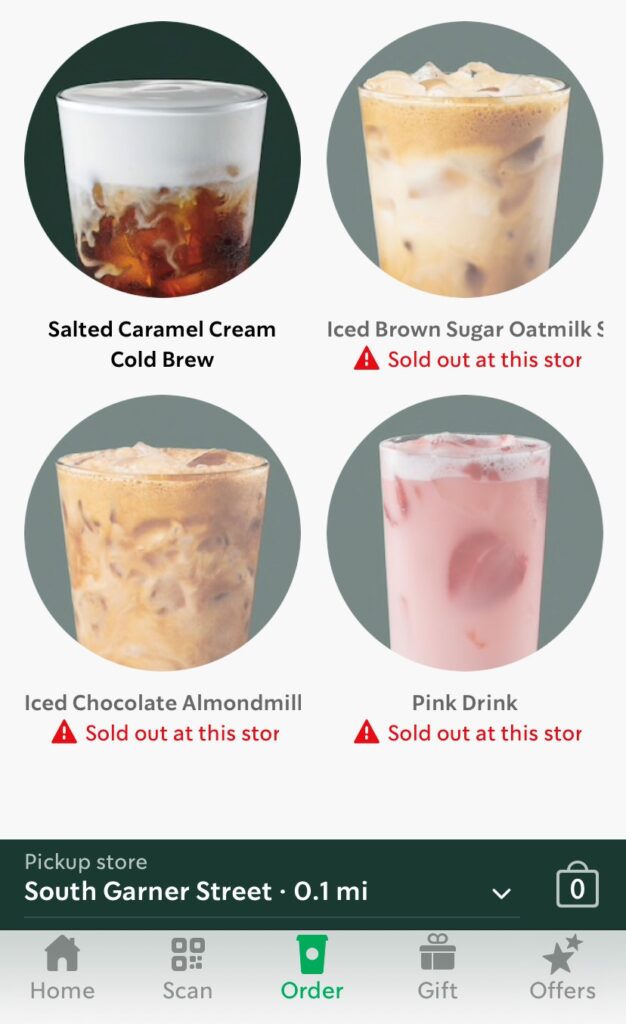Open the Gift tab
Screen dimensions: 626x1024
tap(437, 968)
